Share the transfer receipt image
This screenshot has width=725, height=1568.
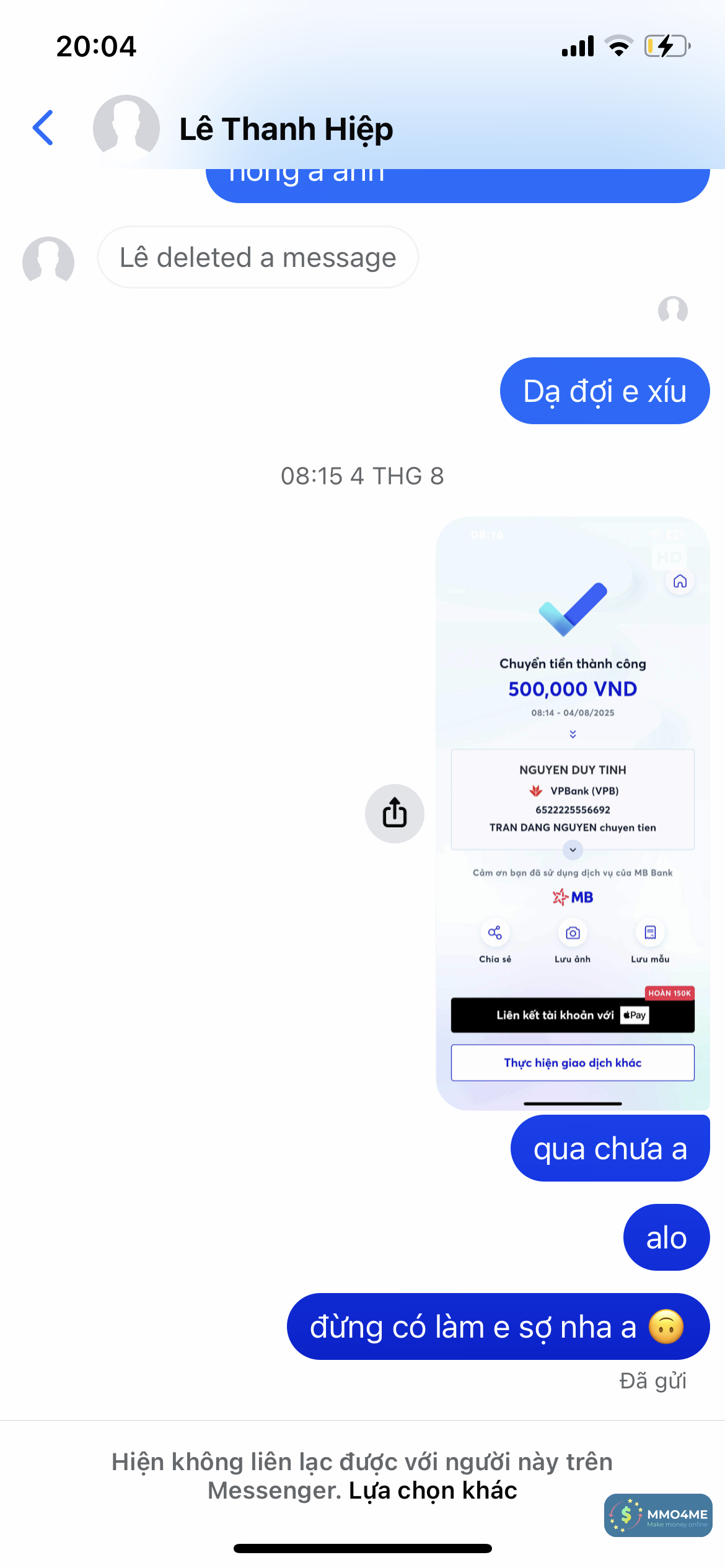click(394, 813)
